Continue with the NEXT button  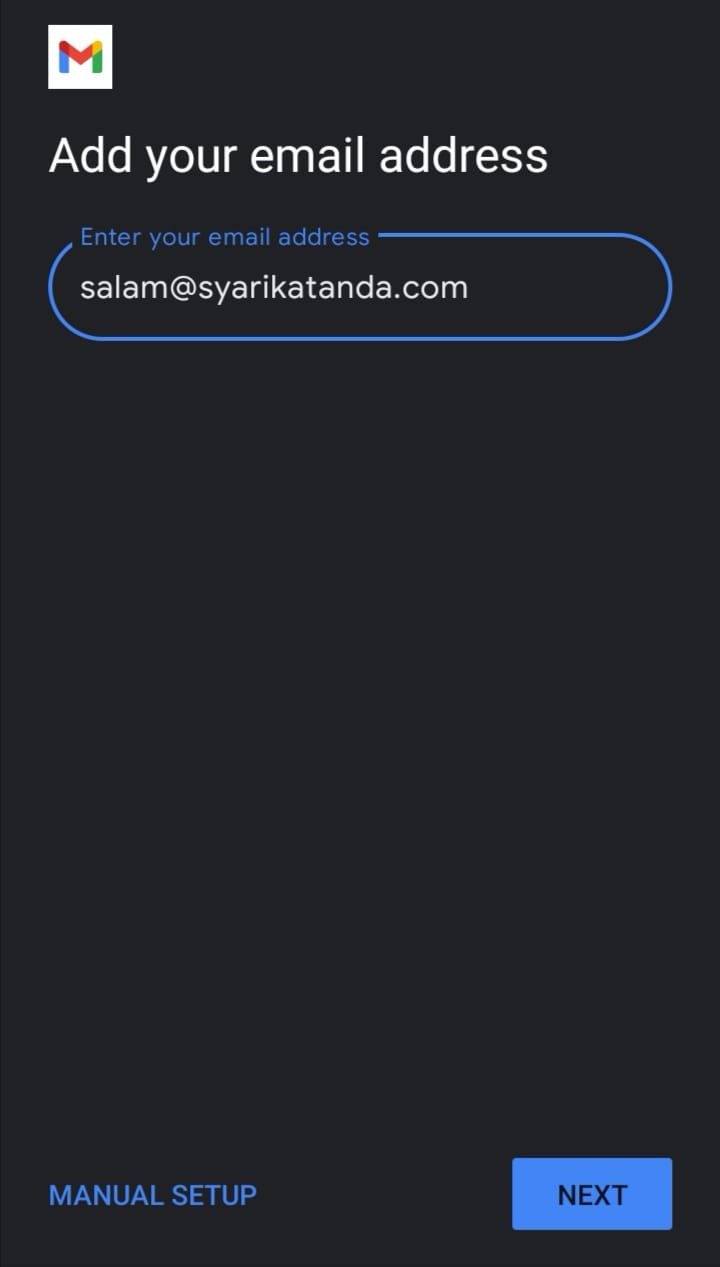point(592,1194)
